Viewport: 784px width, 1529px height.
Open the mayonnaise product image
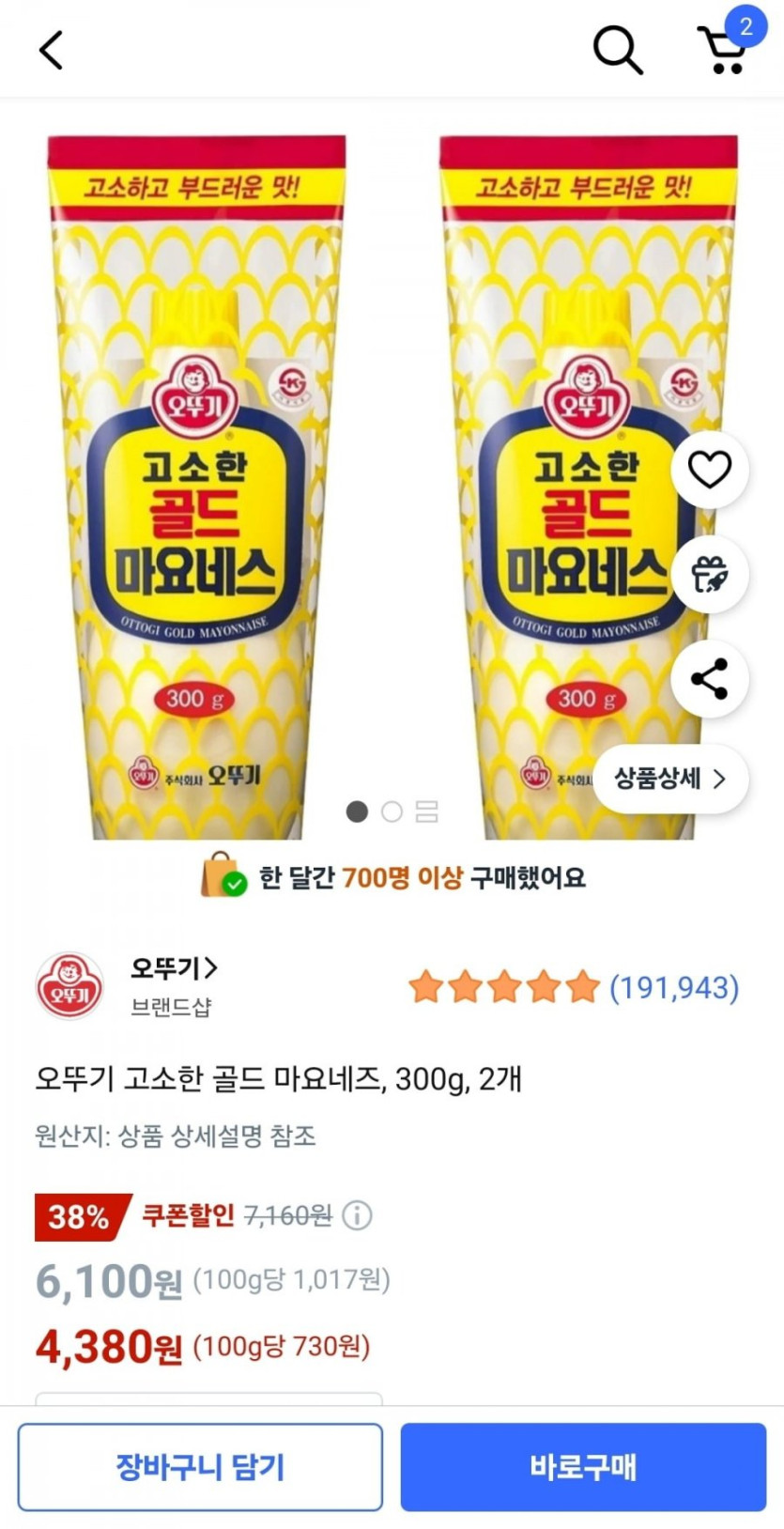197,488
